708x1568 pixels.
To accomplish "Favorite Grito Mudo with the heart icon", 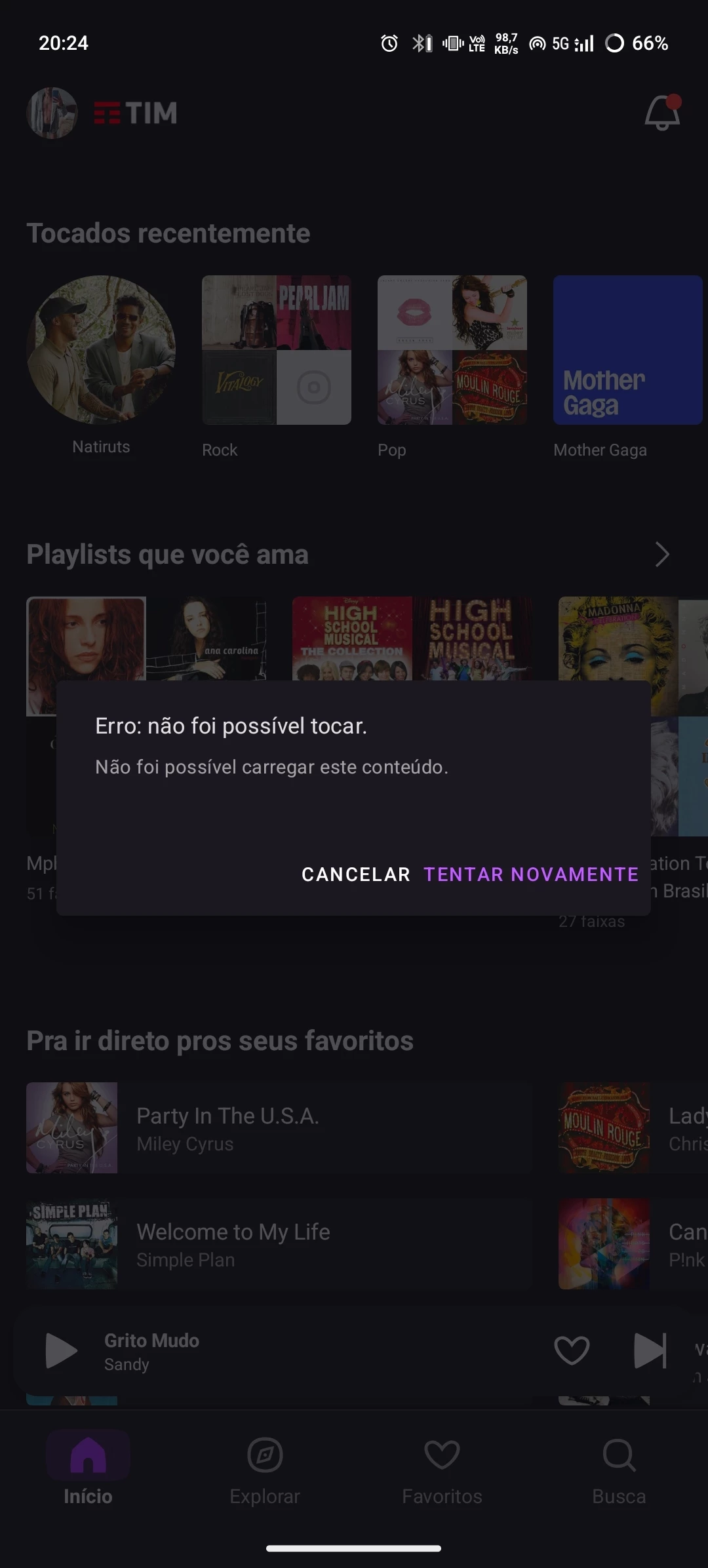I will [x=572, y=1351].
